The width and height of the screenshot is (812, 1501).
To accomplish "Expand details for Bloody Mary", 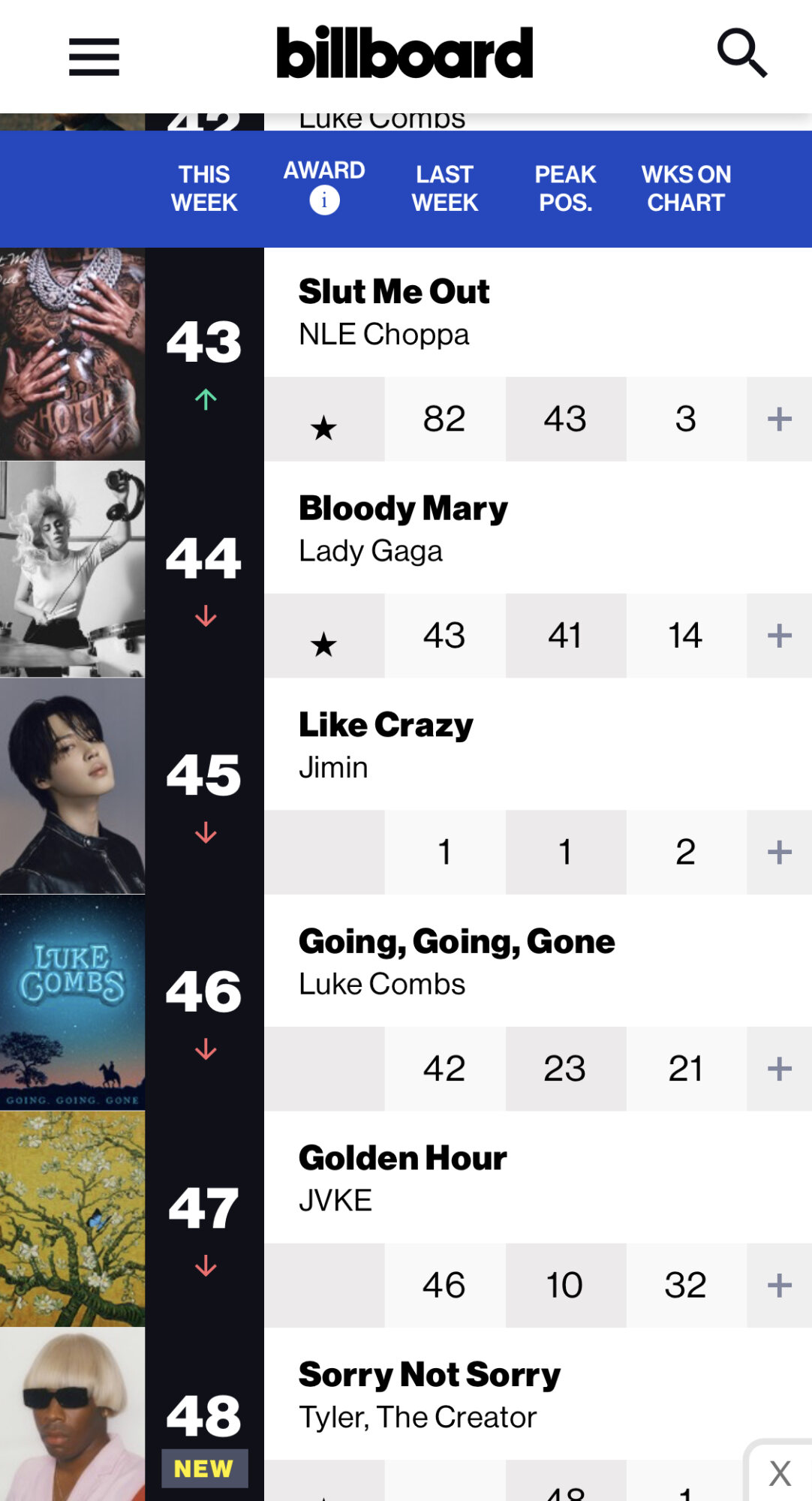I will point(779,636).
